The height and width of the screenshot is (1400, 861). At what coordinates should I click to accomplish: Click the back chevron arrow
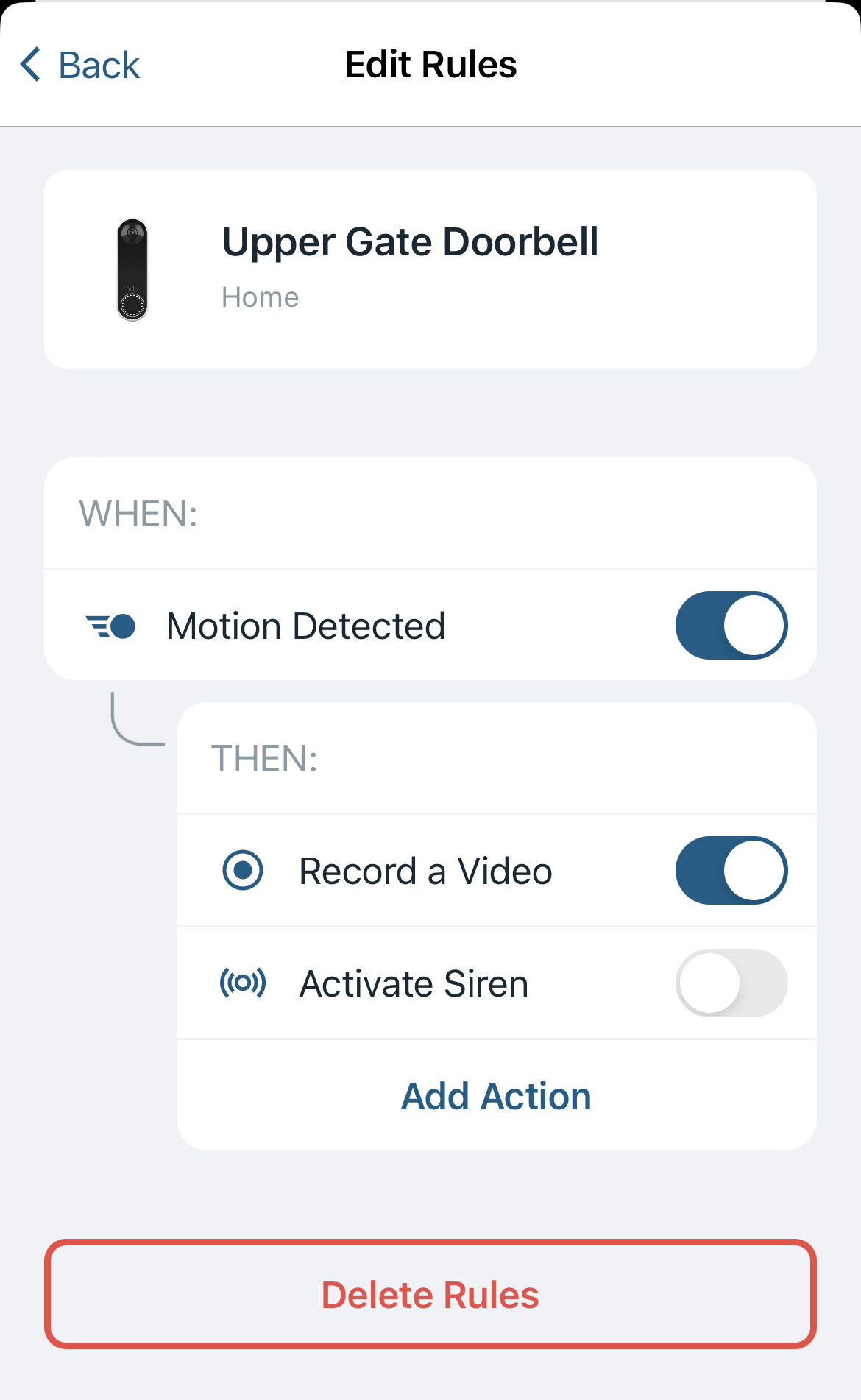click(x=29, y=65)
